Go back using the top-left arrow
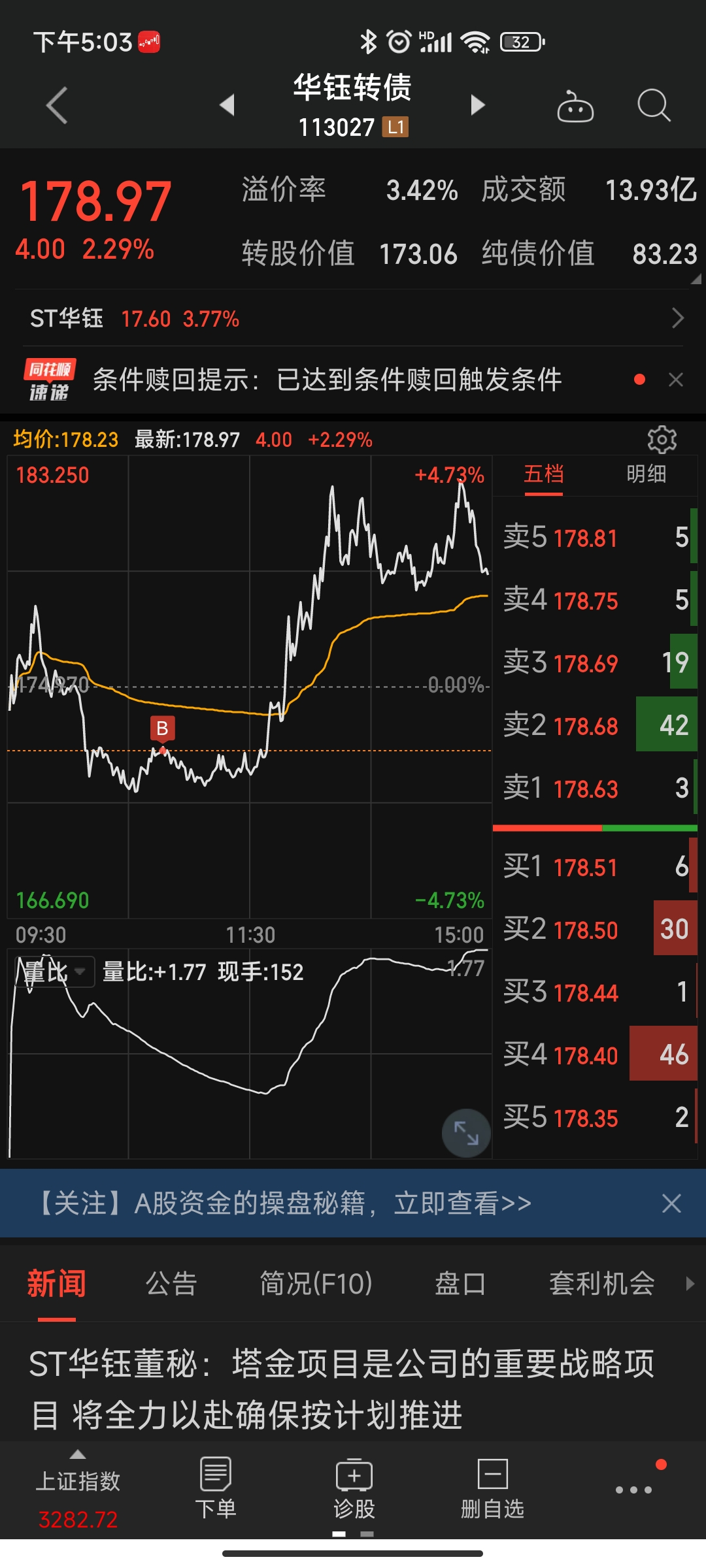The height and width of the screenshot is (1568, 706). (x=58, y=105)
